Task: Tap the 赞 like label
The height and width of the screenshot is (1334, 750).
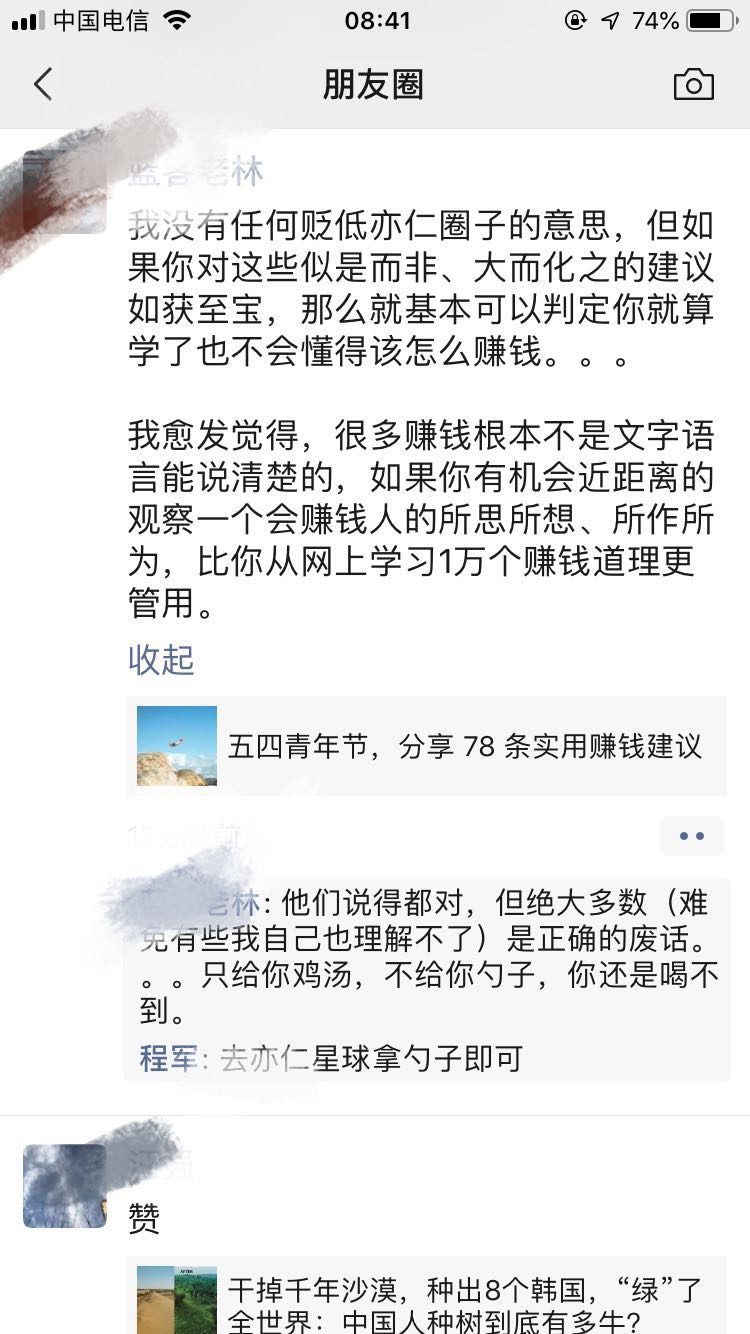Action: tap(143, 1220)
